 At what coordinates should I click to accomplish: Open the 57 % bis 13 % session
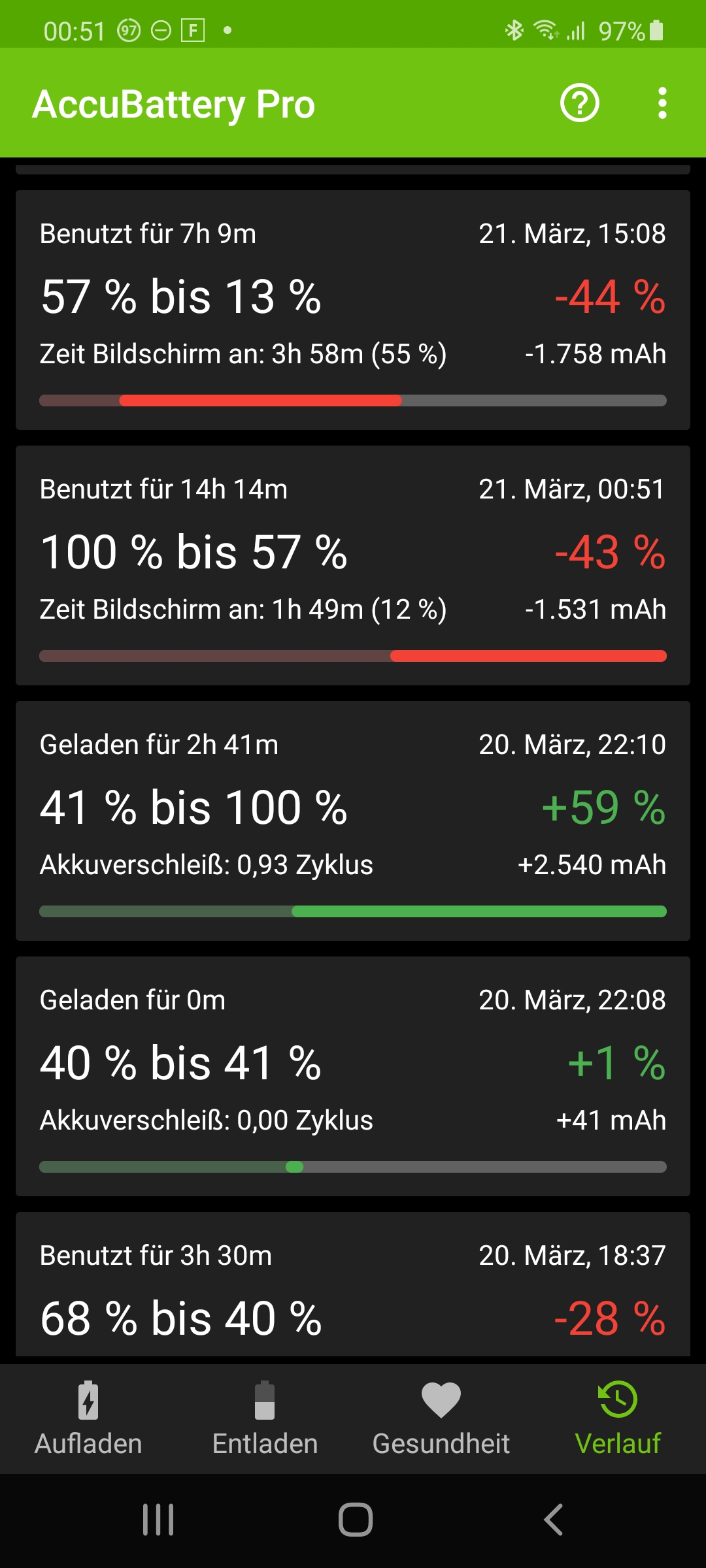tap(353, 310)
